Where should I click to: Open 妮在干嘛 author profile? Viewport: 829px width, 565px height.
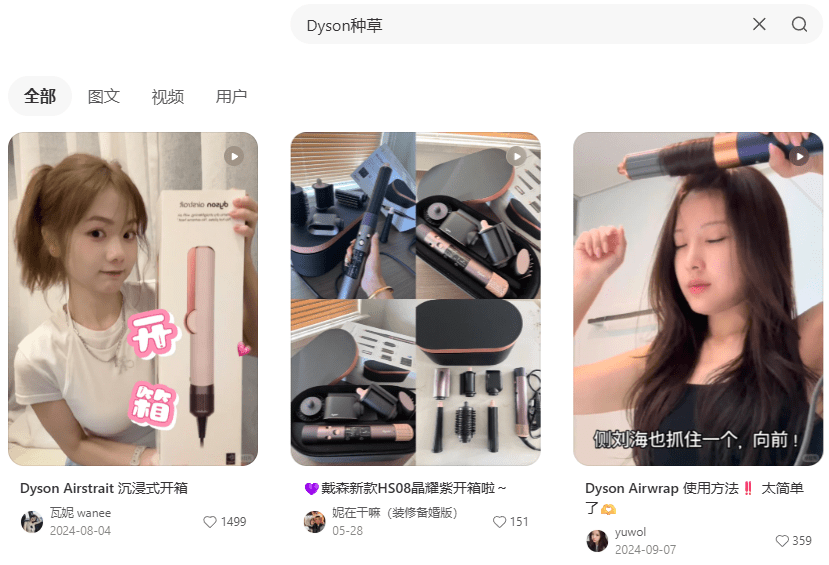[315, 522]
